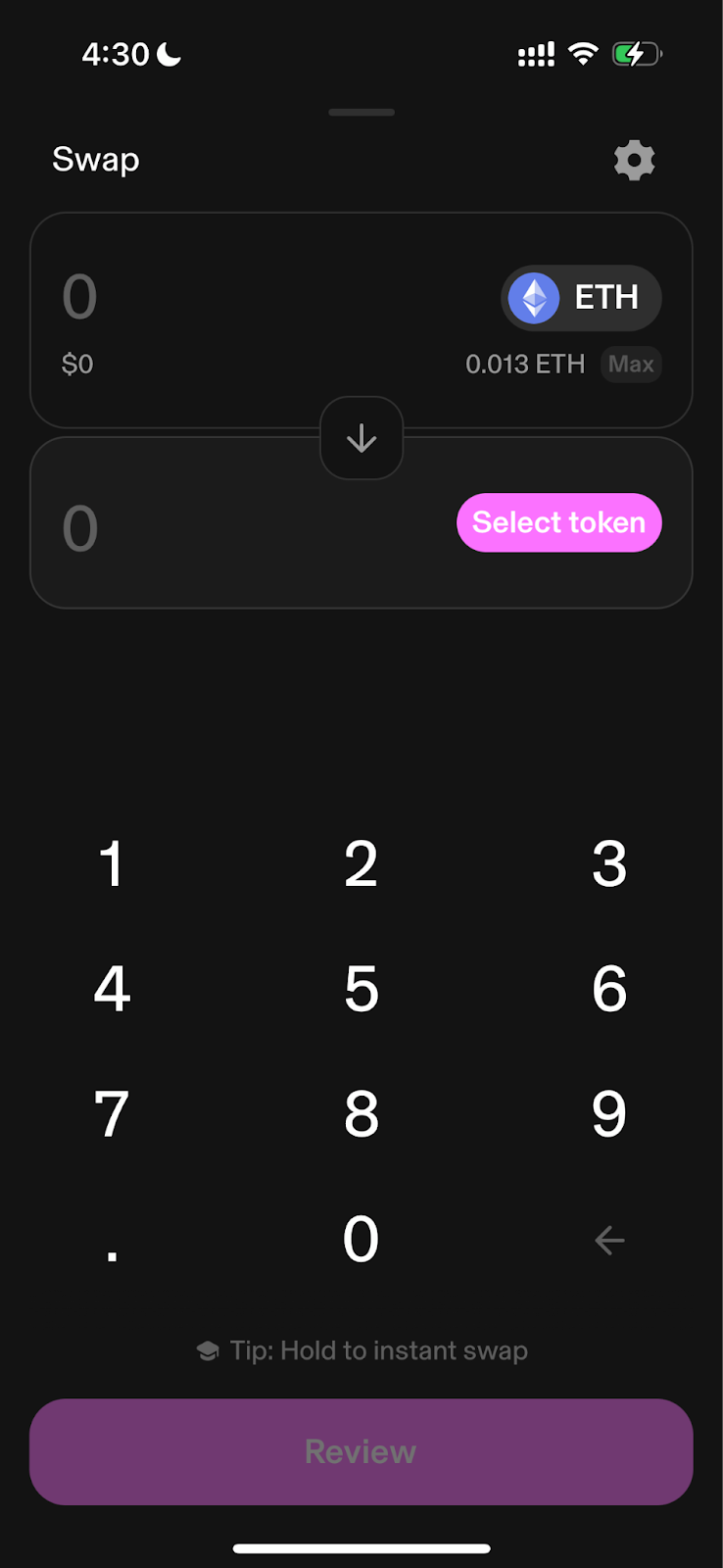Click the graduation cap tip icon

209,1349
